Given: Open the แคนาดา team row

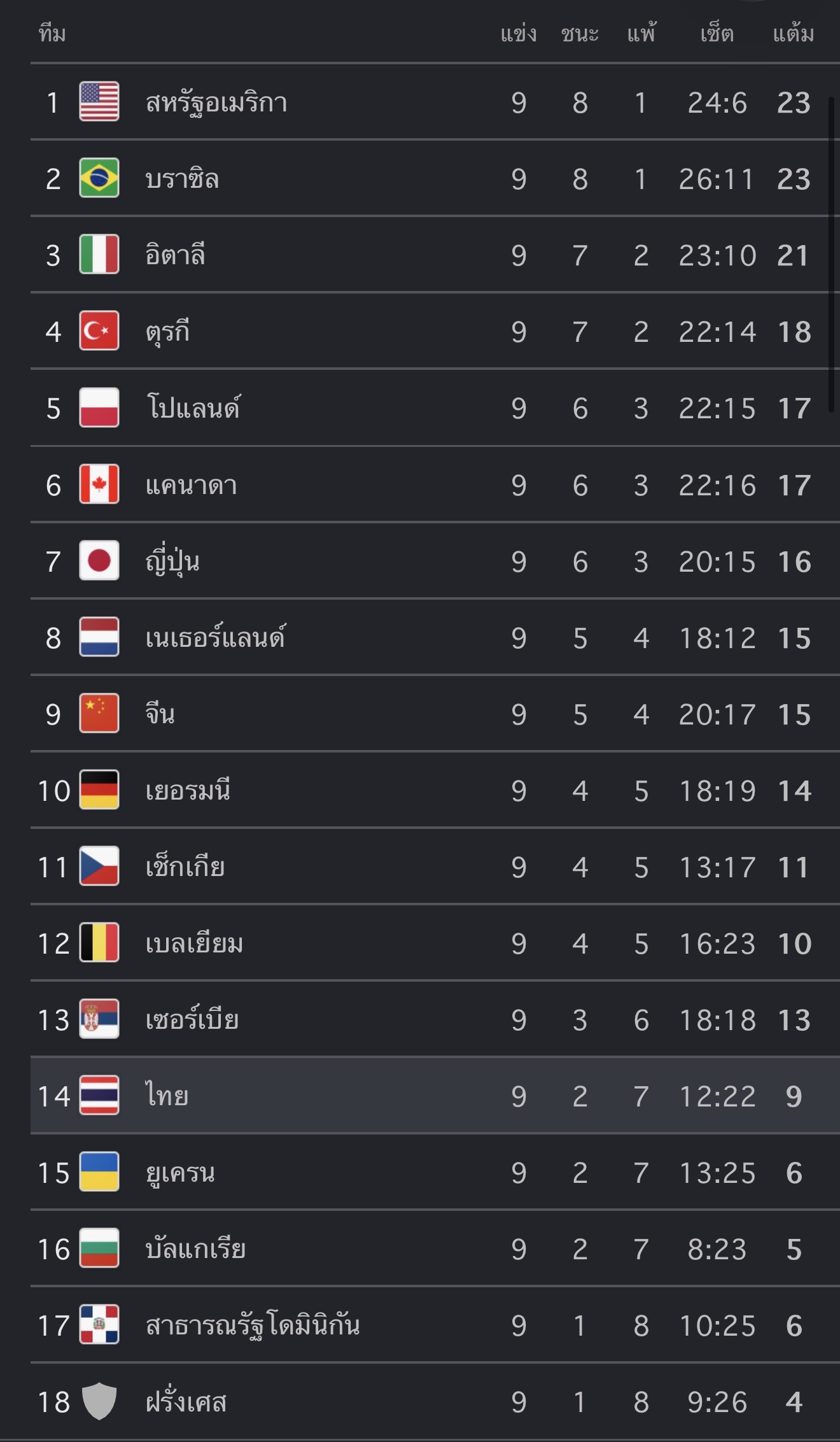Looking at the screenshot, I should pyautogui.click(x=435, y=484).
